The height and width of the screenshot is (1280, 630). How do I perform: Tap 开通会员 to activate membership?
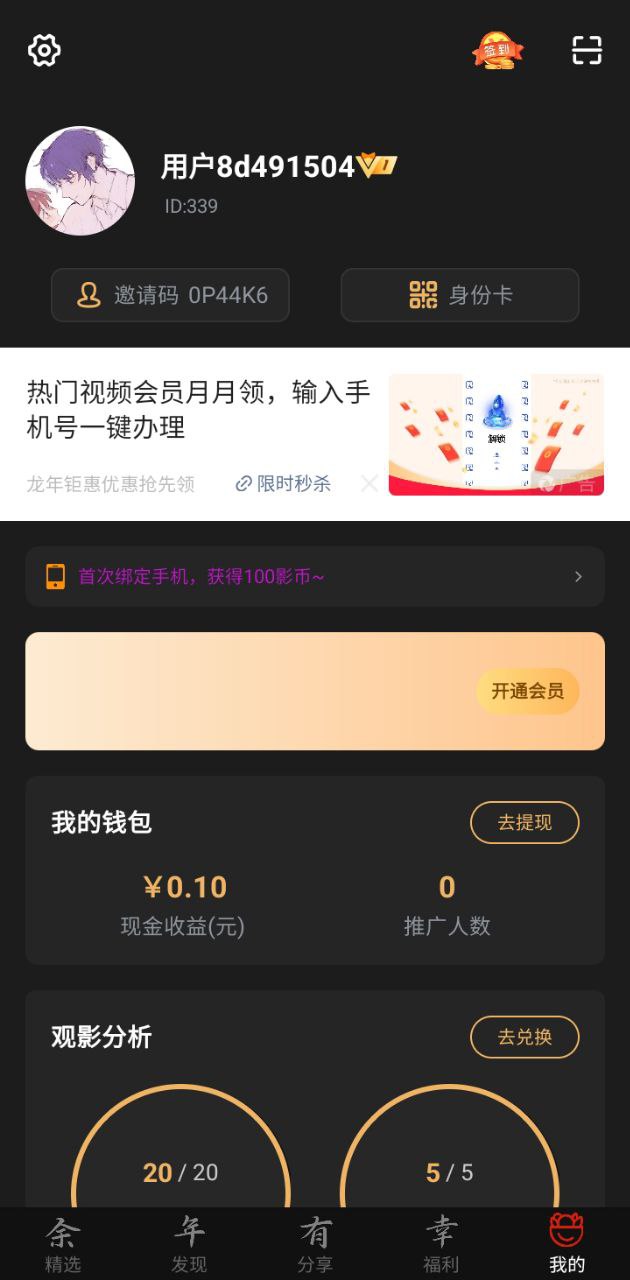(527, 691)
